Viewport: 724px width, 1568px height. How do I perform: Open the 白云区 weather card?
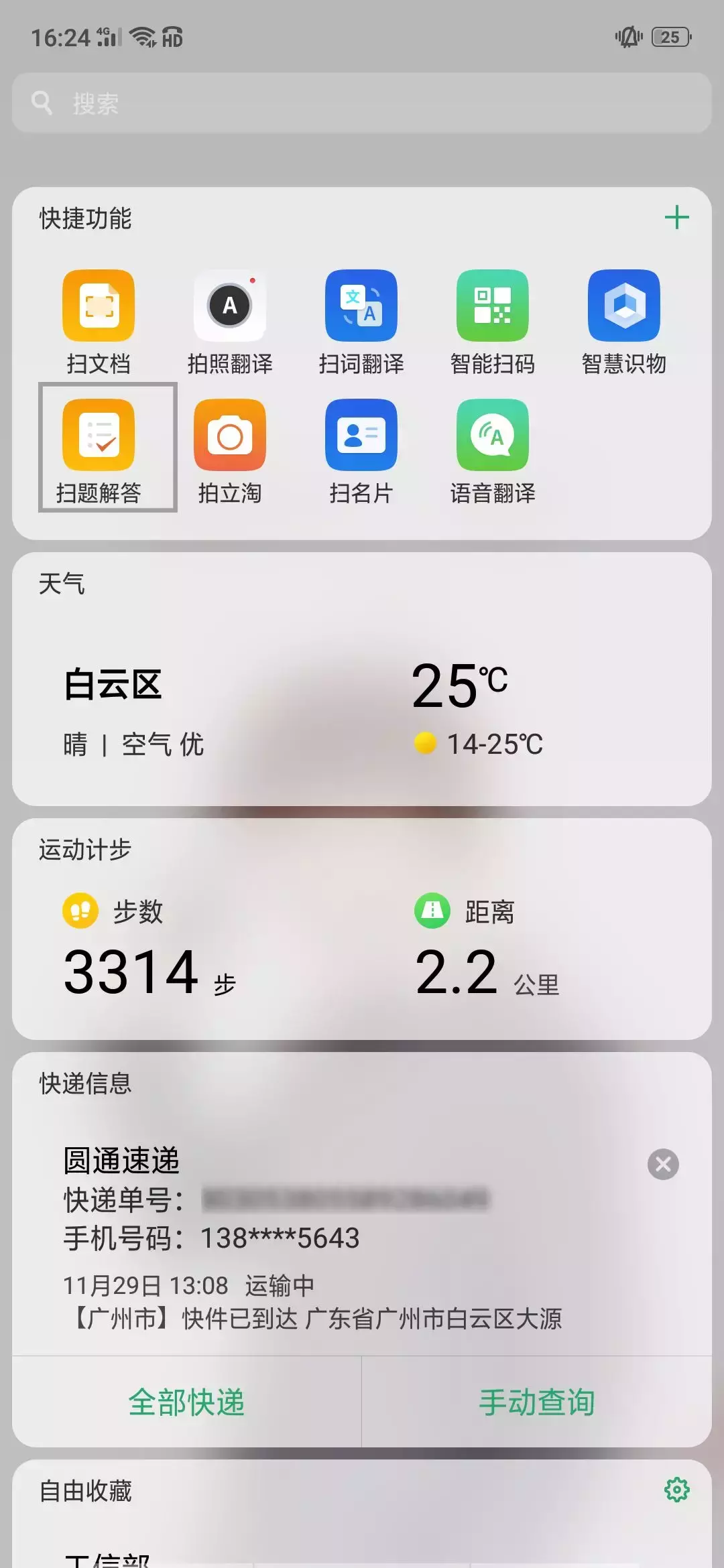click(x=362, y=679)
